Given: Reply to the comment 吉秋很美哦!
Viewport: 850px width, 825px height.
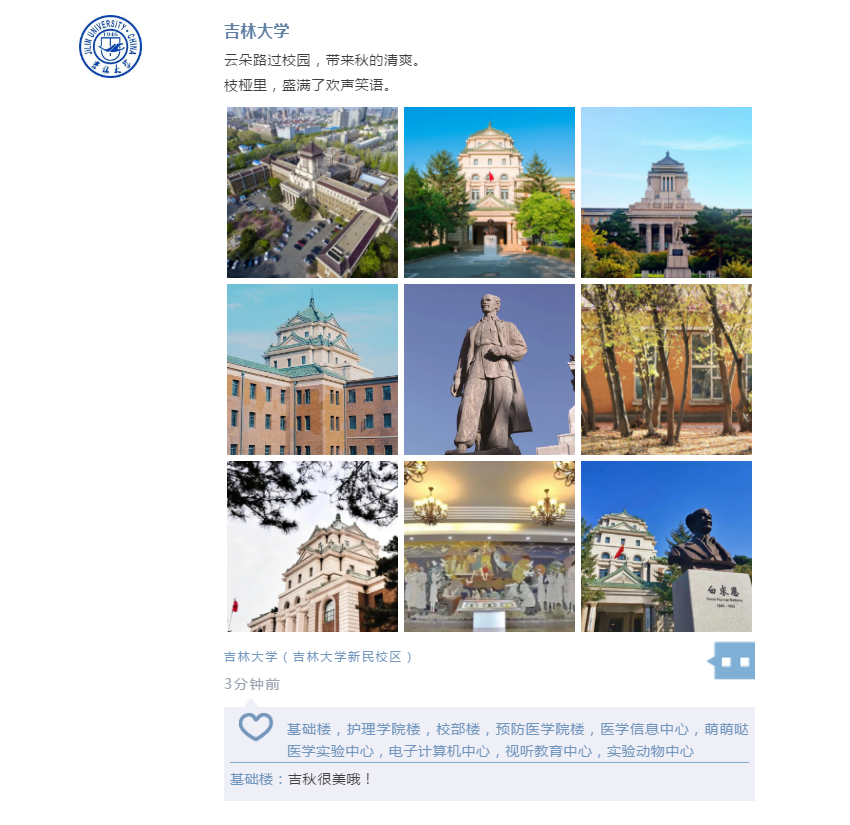Looking at the screenshot, I should click(330, 779).
